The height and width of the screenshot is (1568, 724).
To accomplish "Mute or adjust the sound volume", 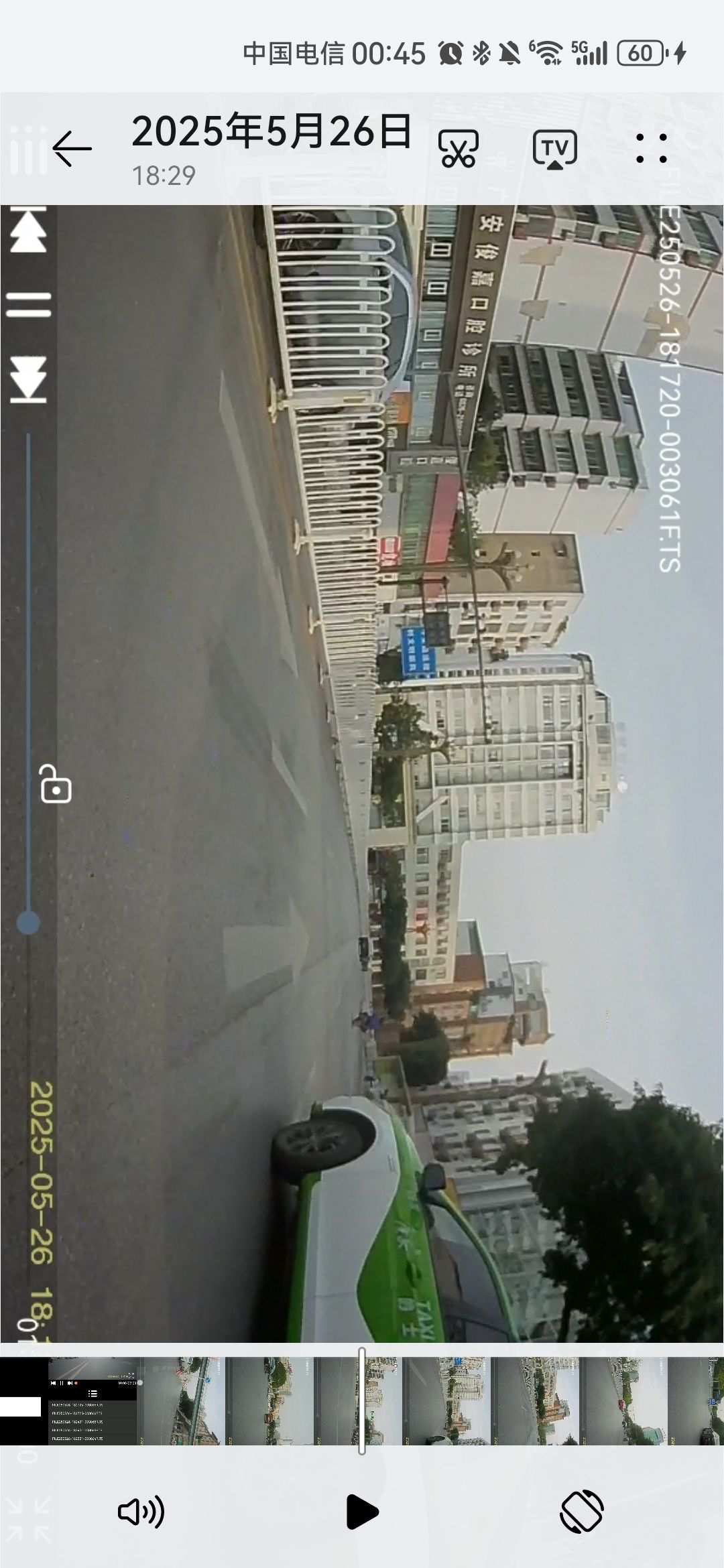I will [141, 1512].
